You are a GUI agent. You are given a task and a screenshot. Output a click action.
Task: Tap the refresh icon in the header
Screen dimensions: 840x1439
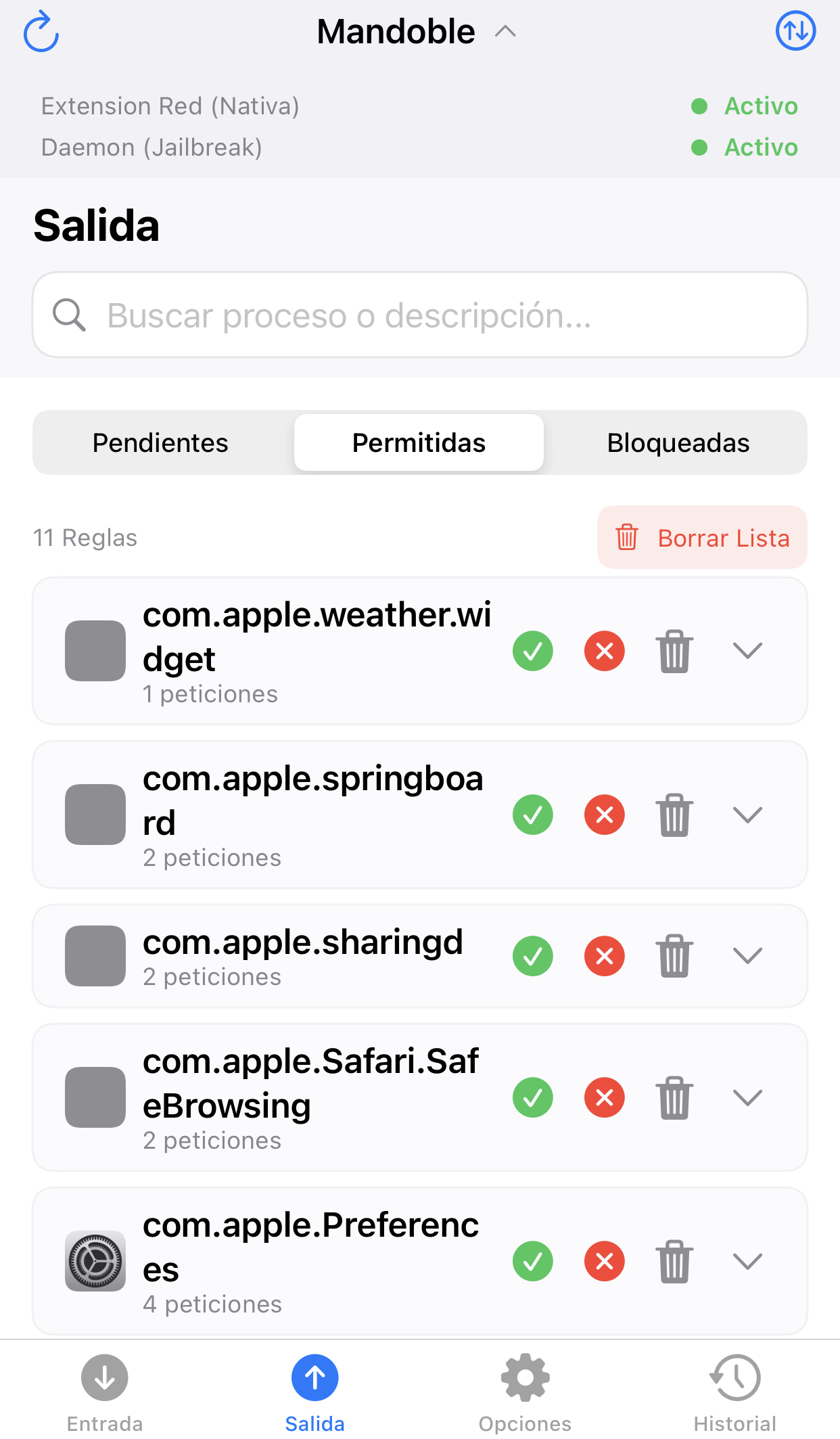click(x=41, y=32)
